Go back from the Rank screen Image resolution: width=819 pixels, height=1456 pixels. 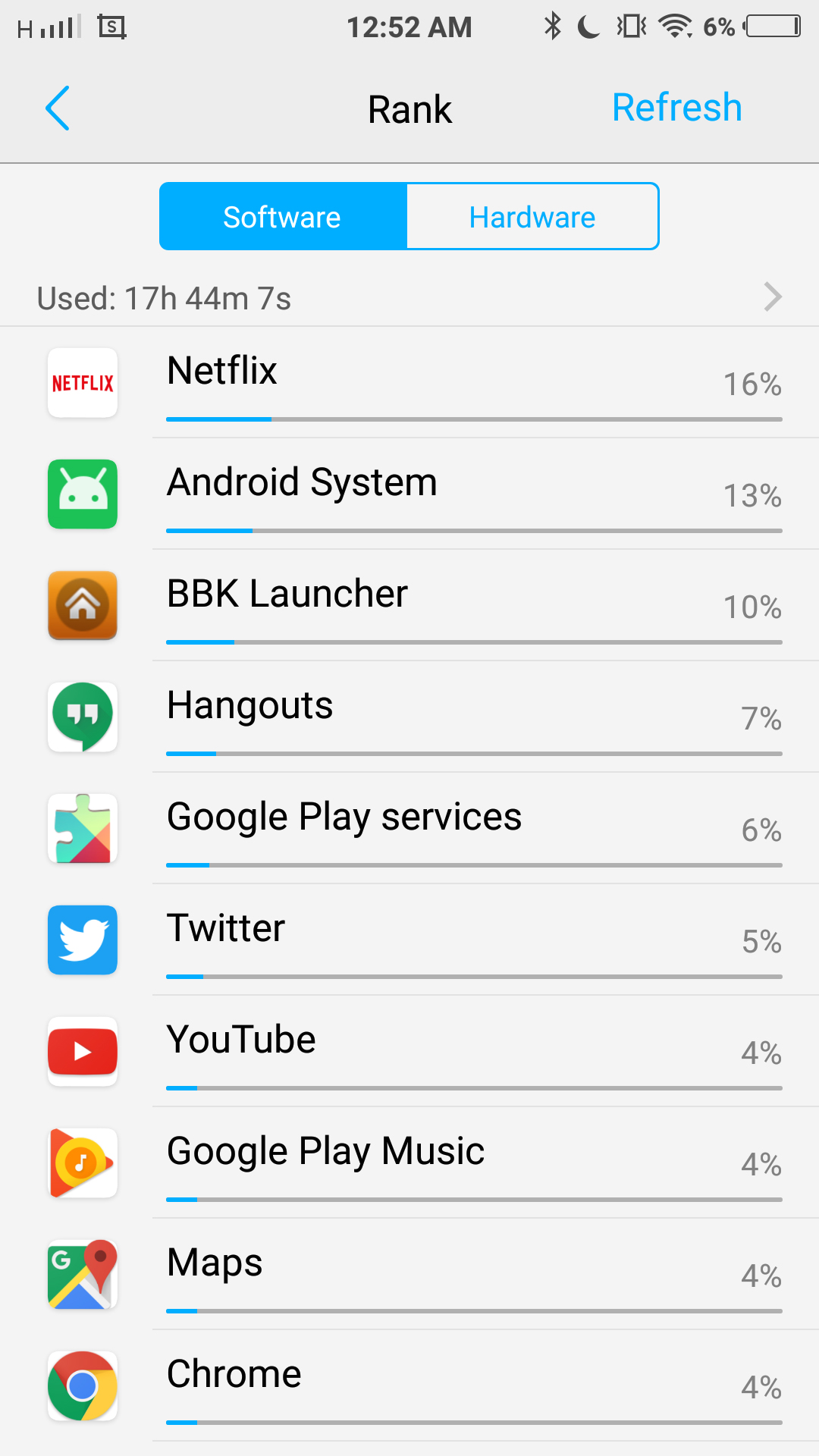coord(58,108)
